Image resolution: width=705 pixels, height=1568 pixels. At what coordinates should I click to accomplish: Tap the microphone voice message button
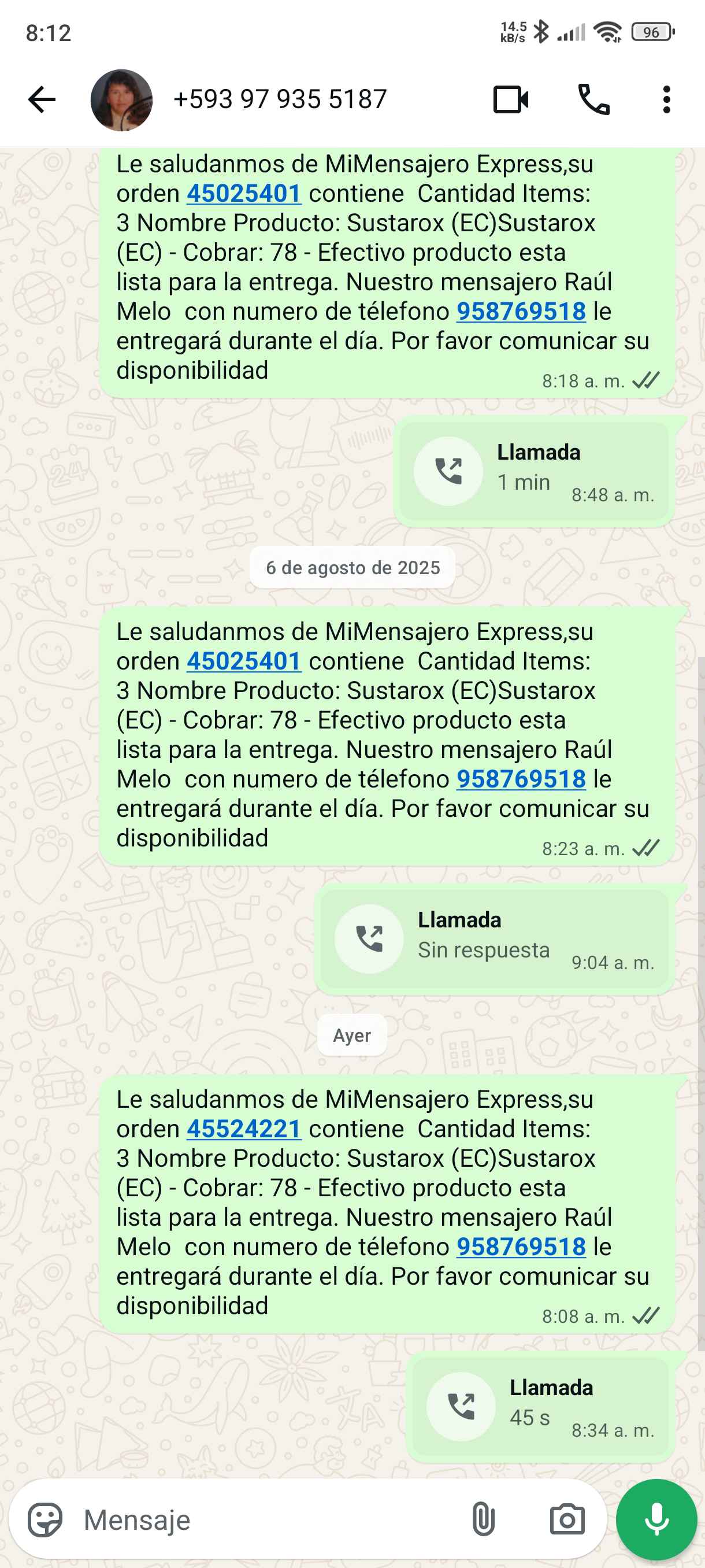pos(656,1520)
